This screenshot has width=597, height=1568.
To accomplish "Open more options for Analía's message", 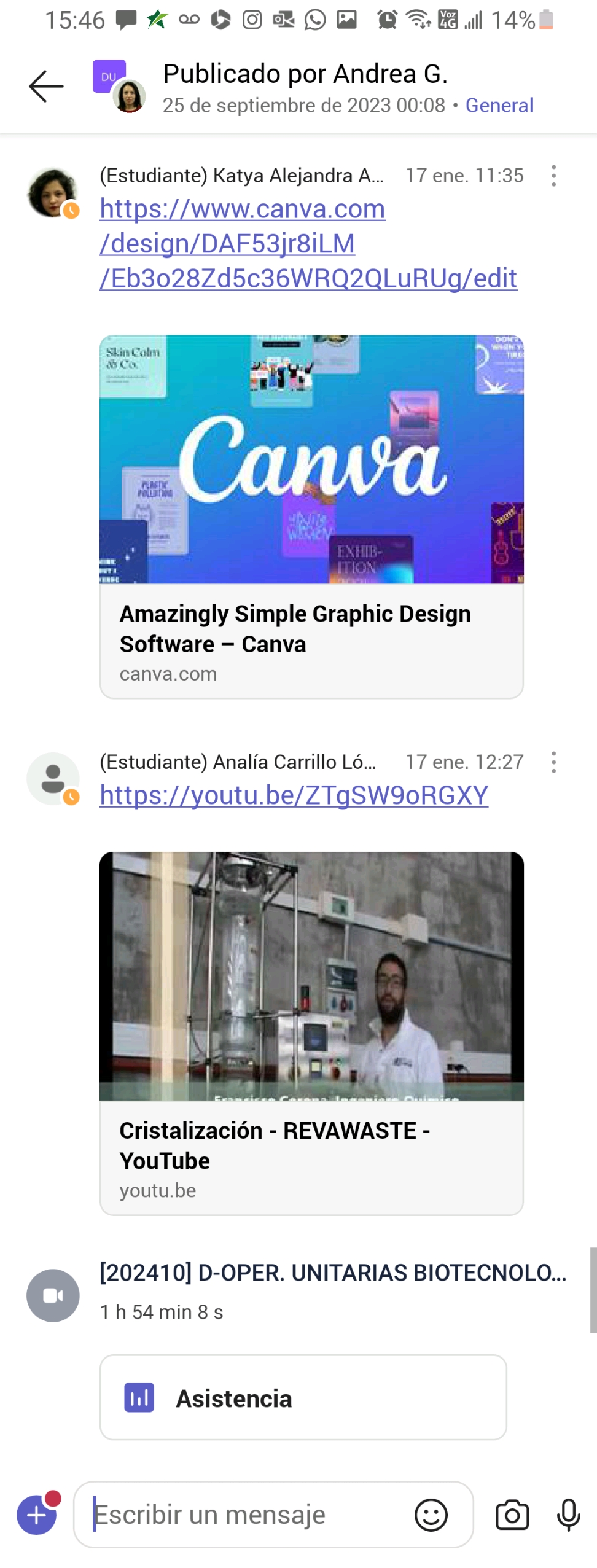I will pos(553,762).
